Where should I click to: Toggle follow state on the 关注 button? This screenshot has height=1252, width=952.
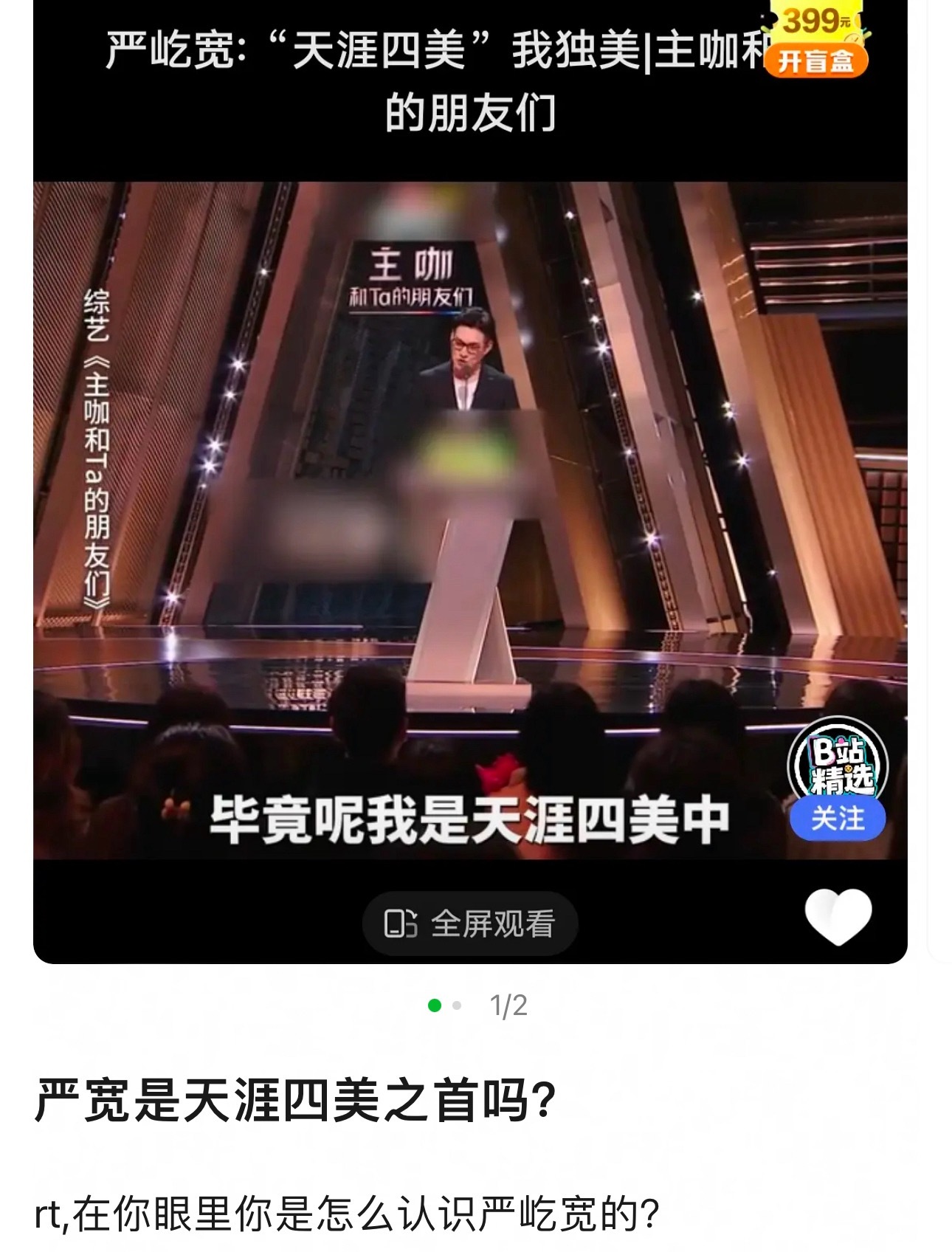[x=835, y=816]
